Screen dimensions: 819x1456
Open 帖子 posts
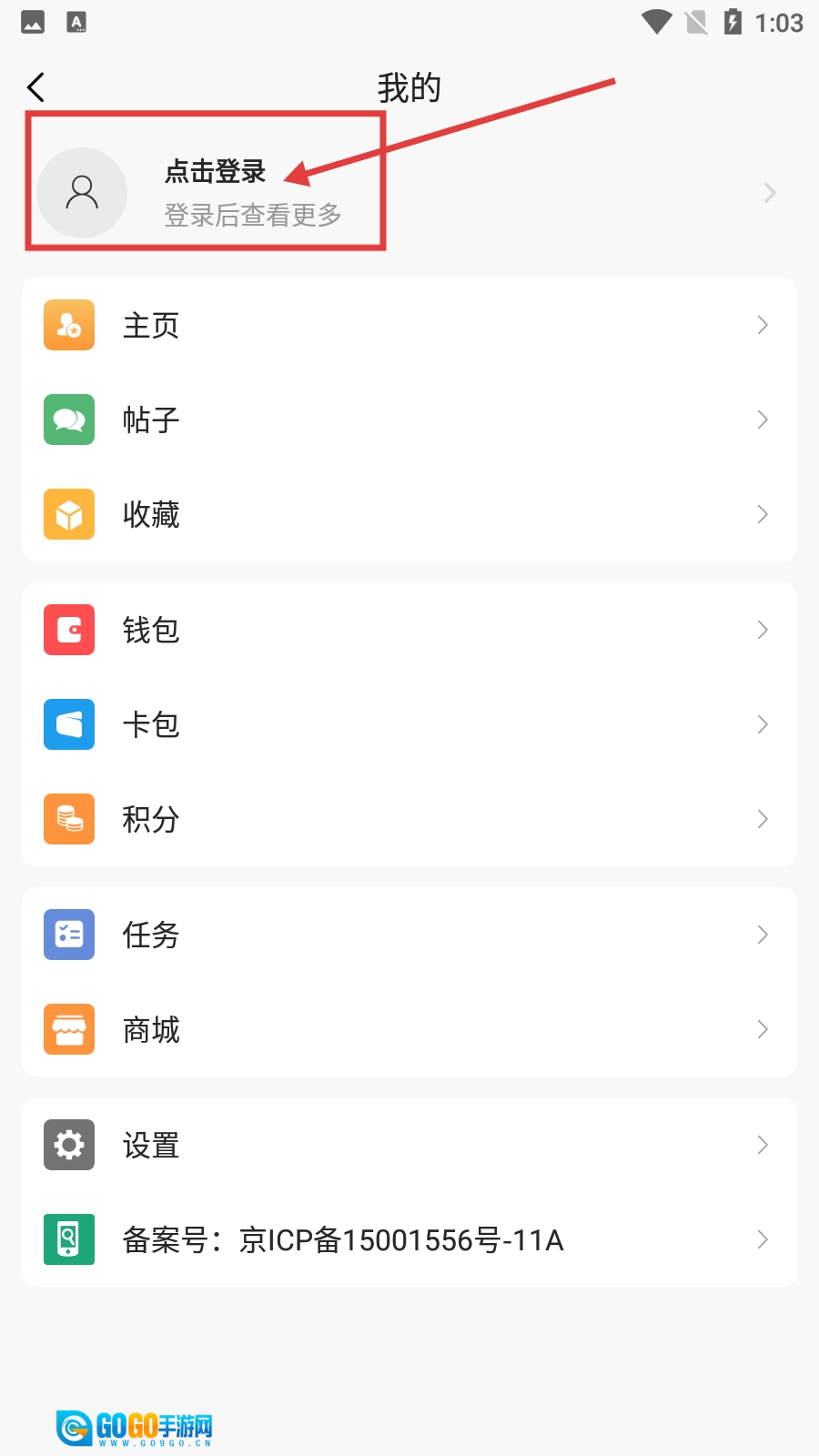[x=151, y=420]
